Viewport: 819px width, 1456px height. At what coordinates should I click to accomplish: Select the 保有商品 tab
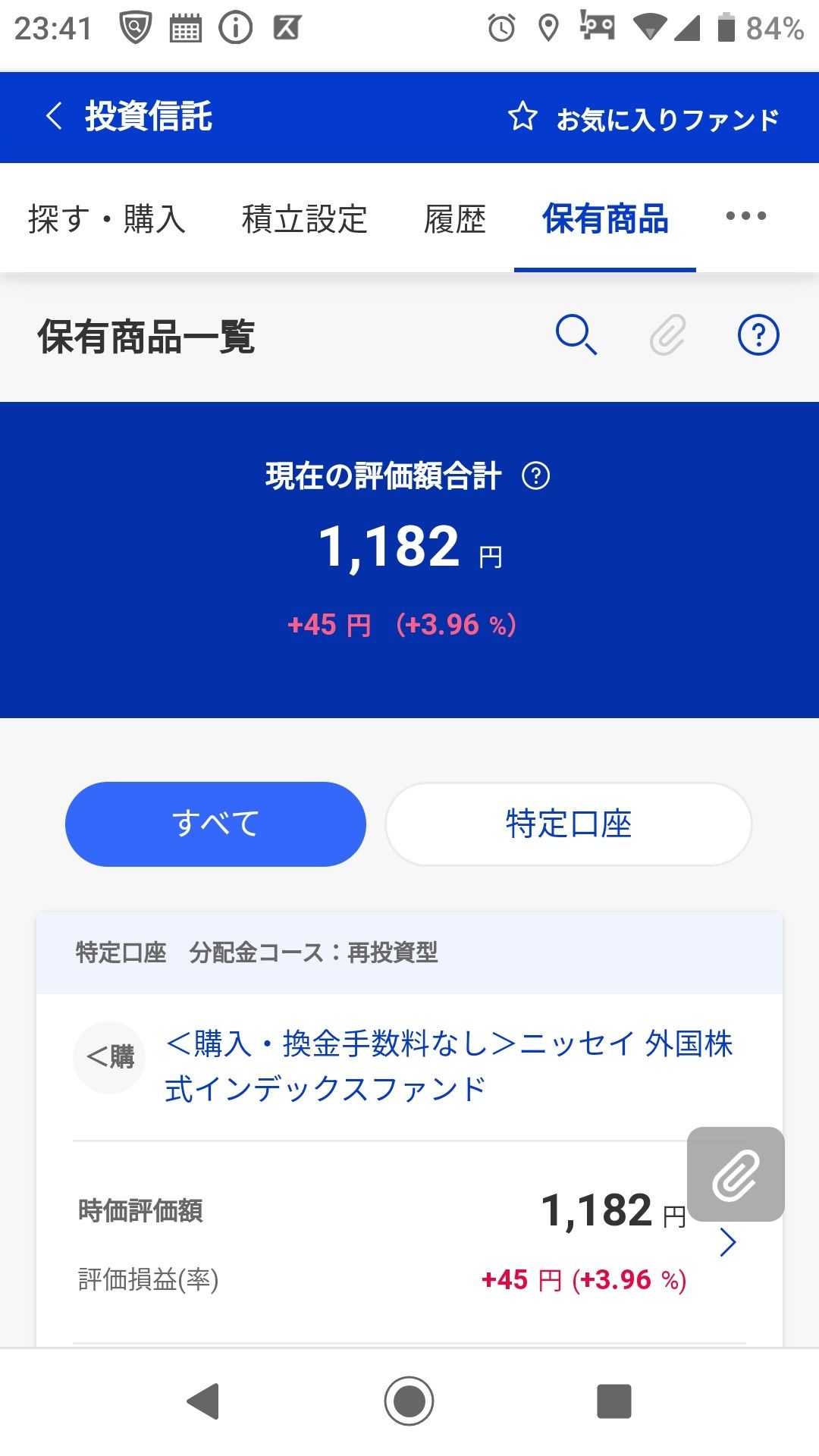pyautogui.click(x=604, y=219)
